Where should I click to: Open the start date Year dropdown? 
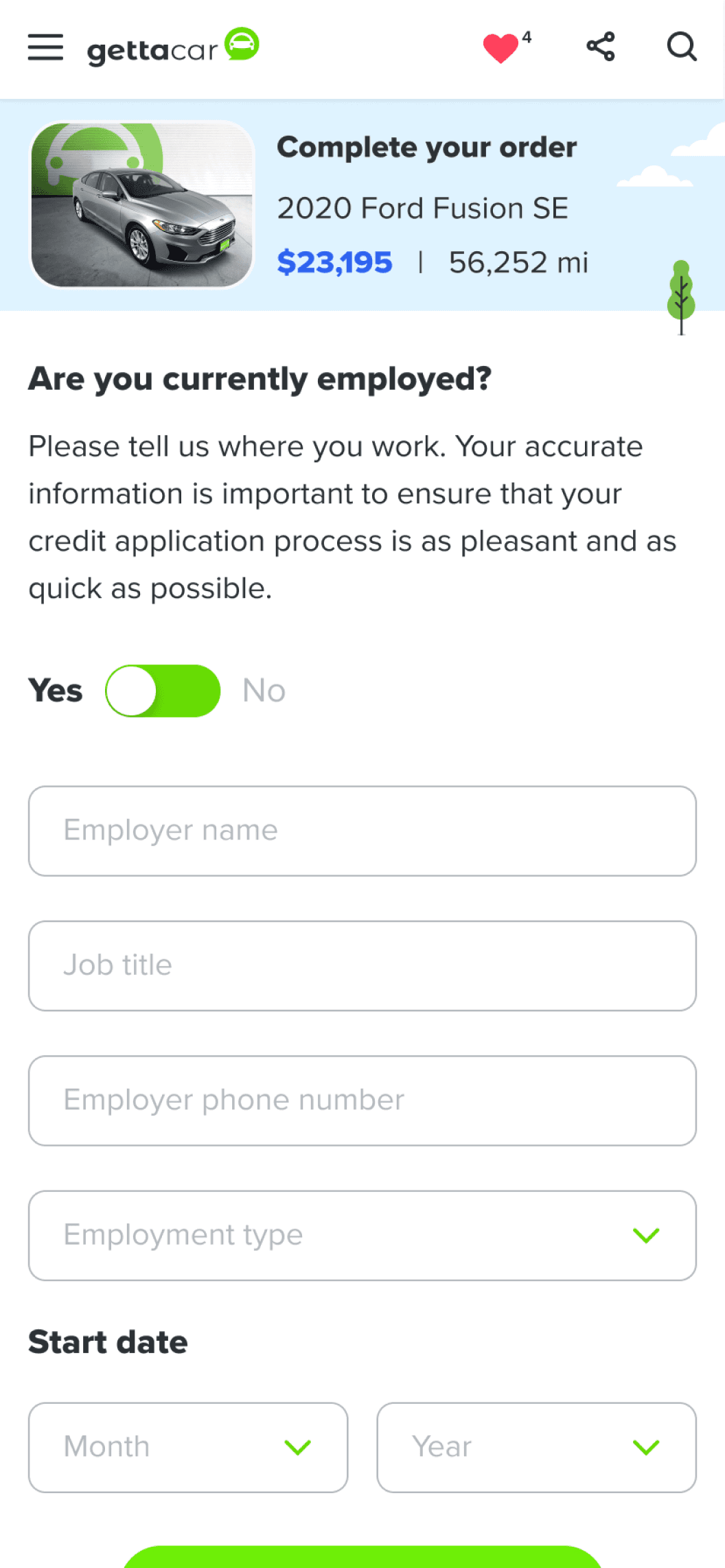point(536,1447)
